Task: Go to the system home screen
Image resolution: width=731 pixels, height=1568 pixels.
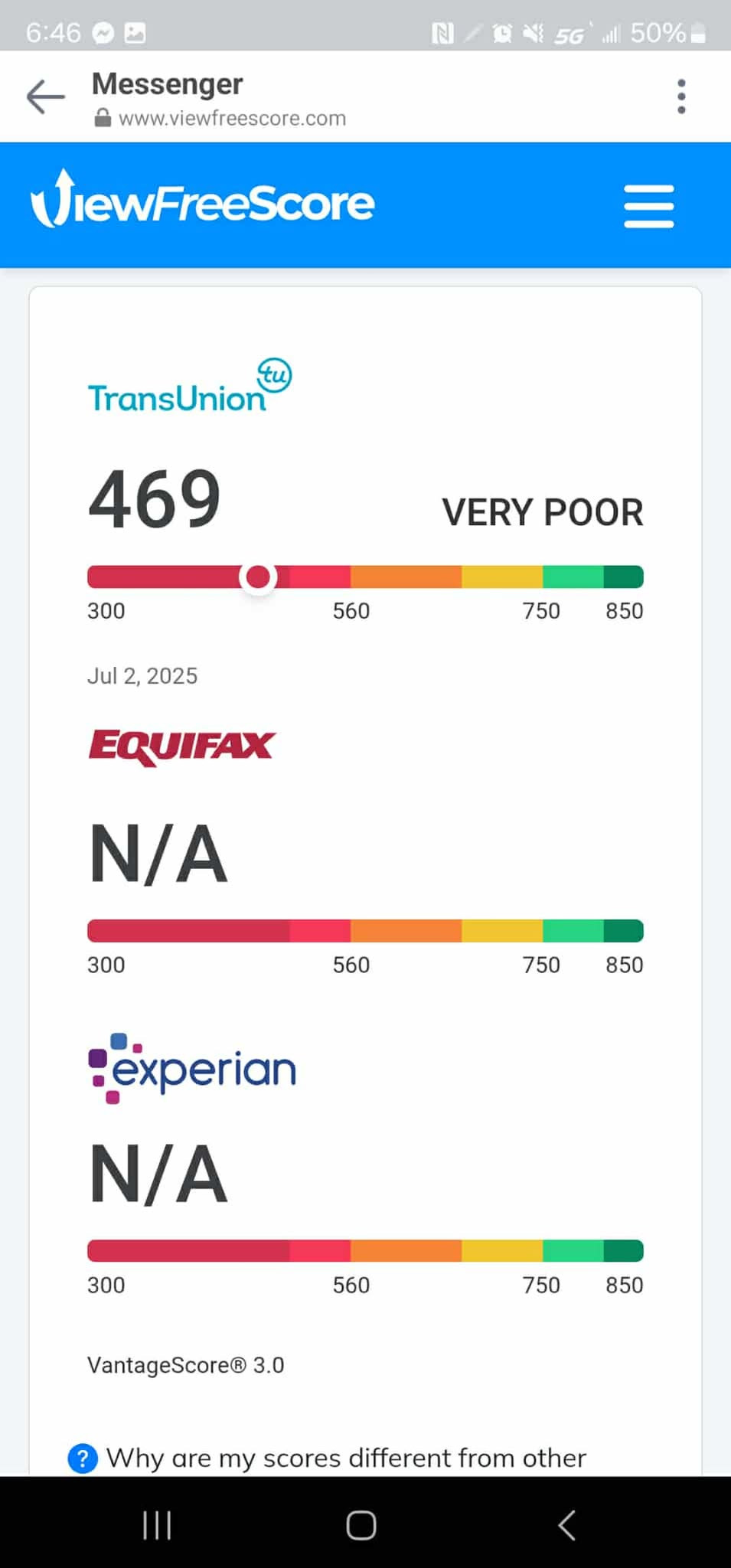Action: coord(361,1524)
